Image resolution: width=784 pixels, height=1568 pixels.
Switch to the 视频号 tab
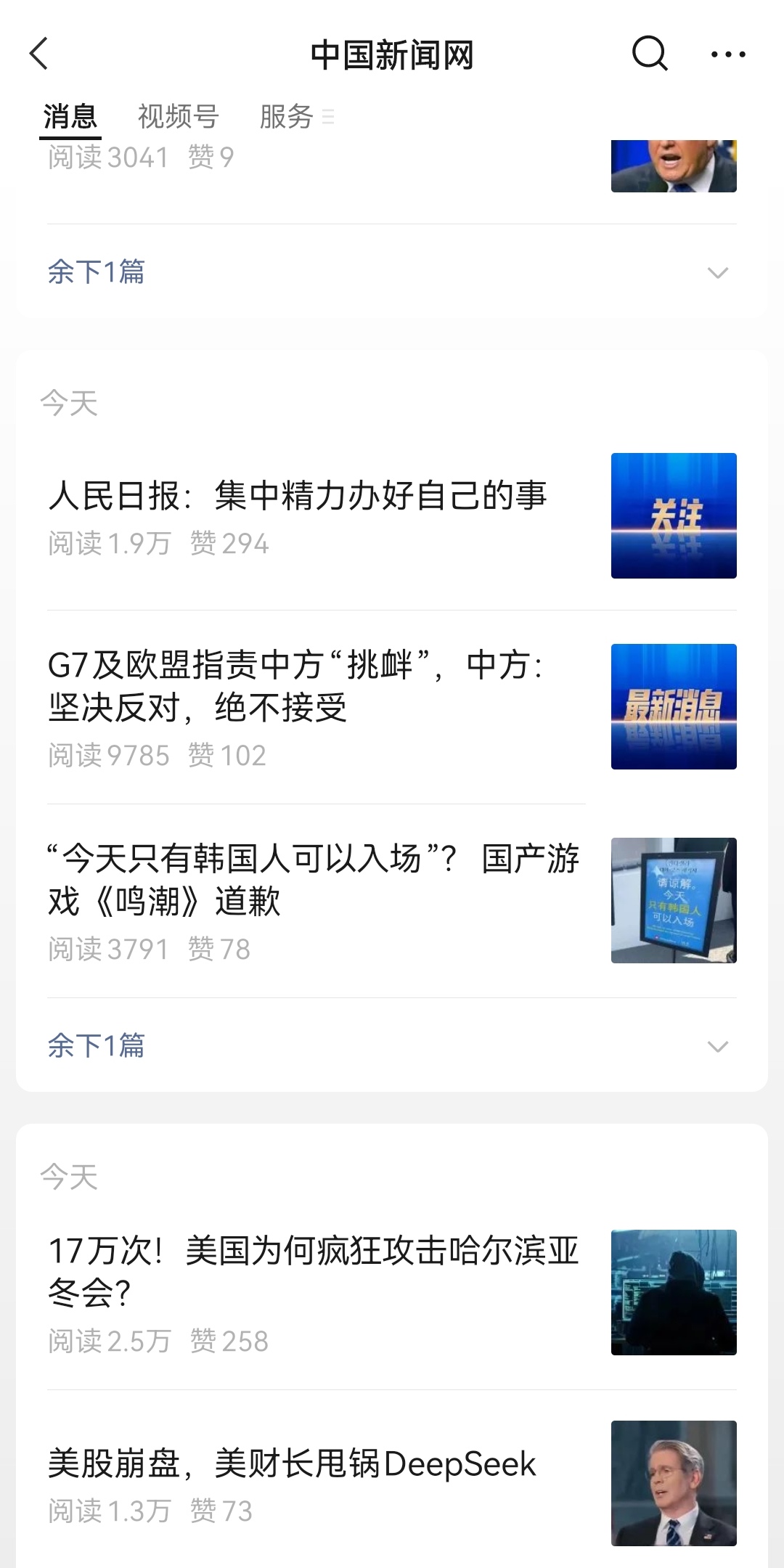[178, 117]
